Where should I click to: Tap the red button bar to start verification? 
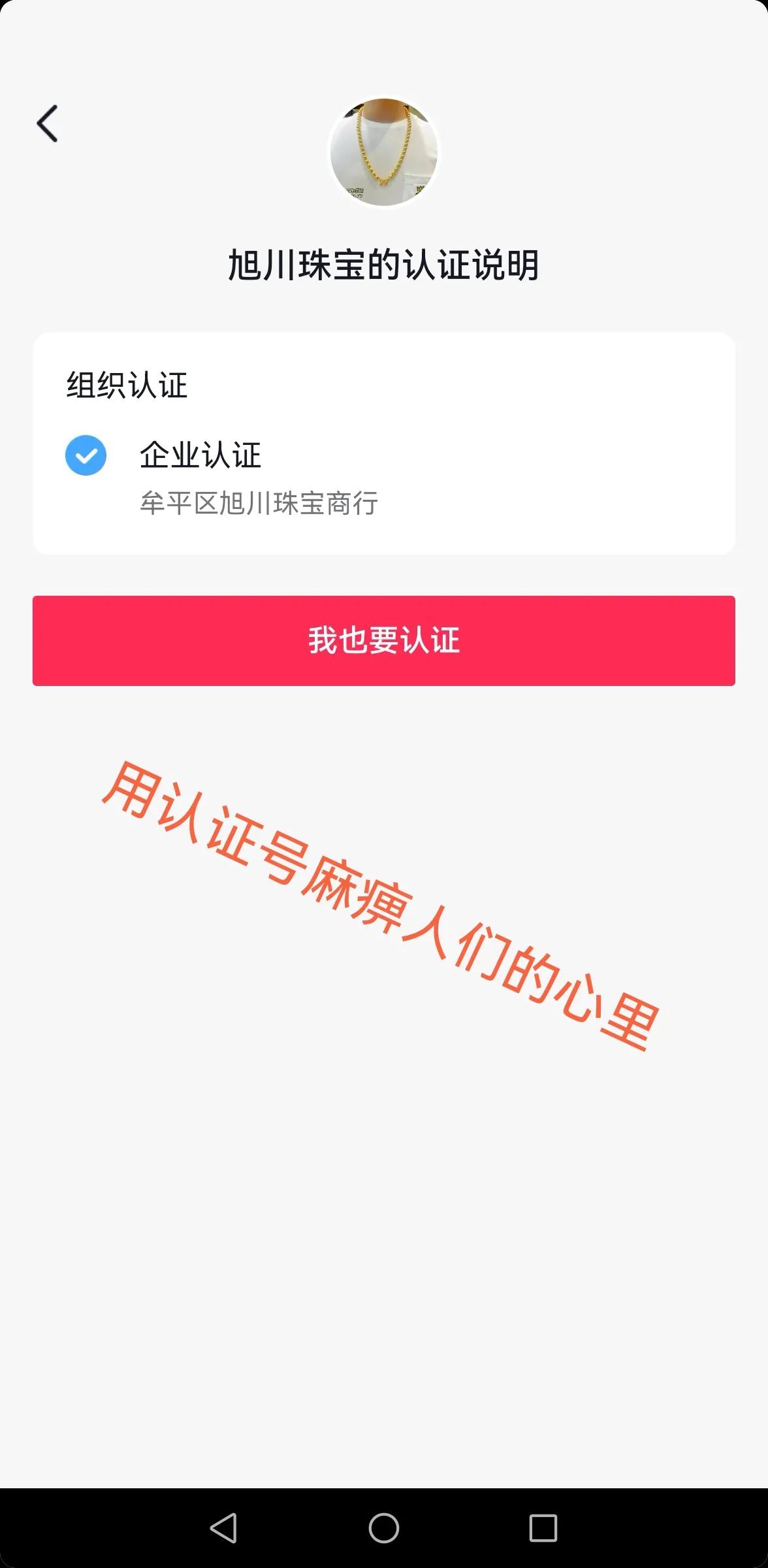384,640
